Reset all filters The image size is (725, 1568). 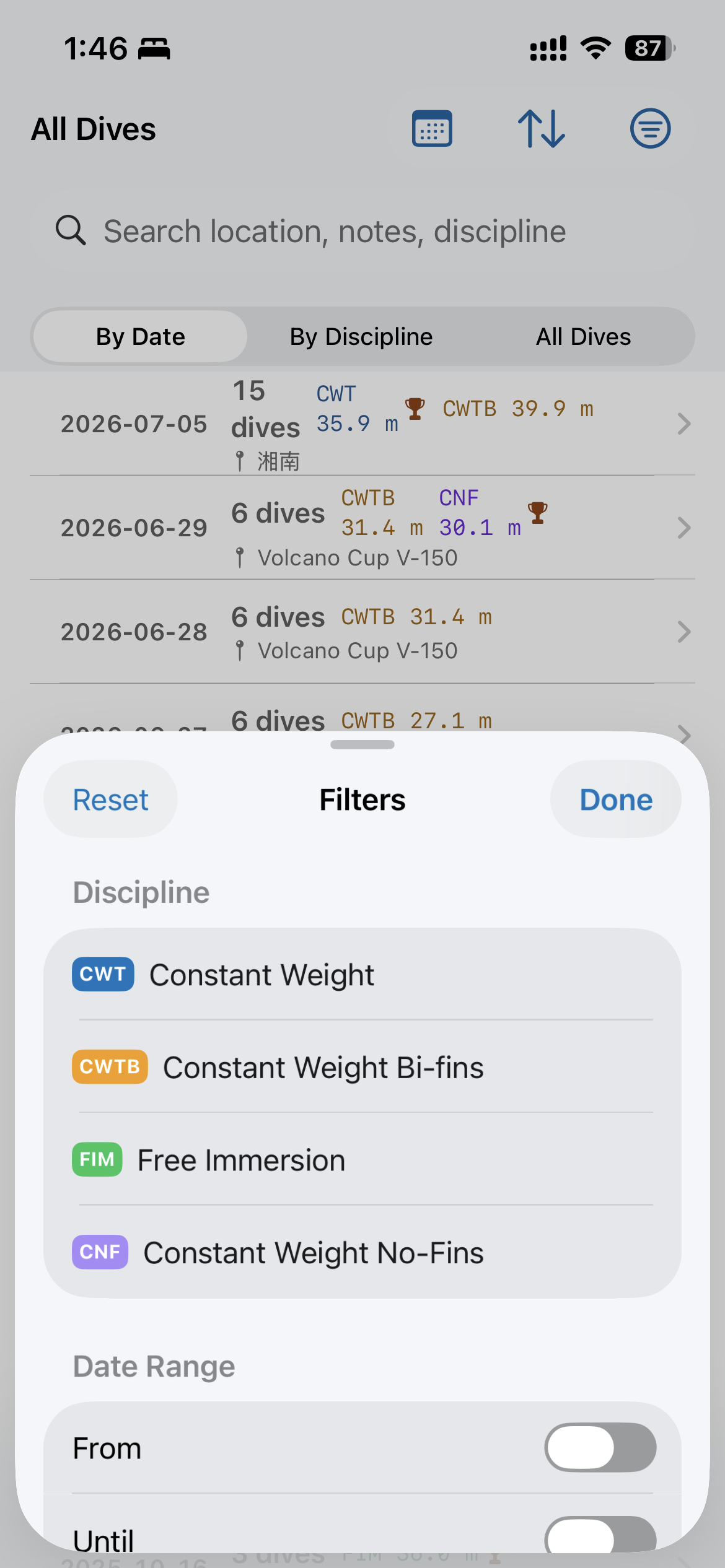pos(110,799)
